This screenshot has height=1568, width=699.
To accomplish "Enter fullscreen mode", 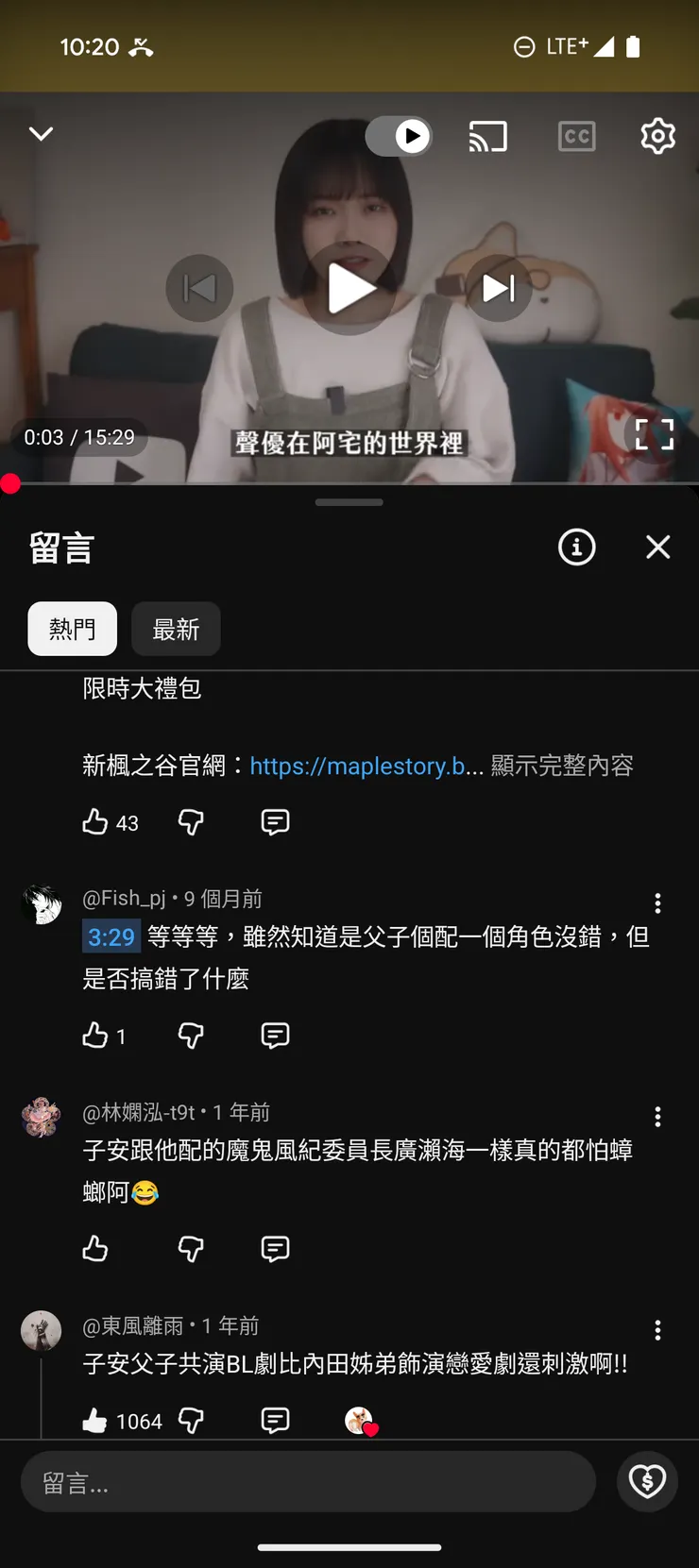I will 656,436.
